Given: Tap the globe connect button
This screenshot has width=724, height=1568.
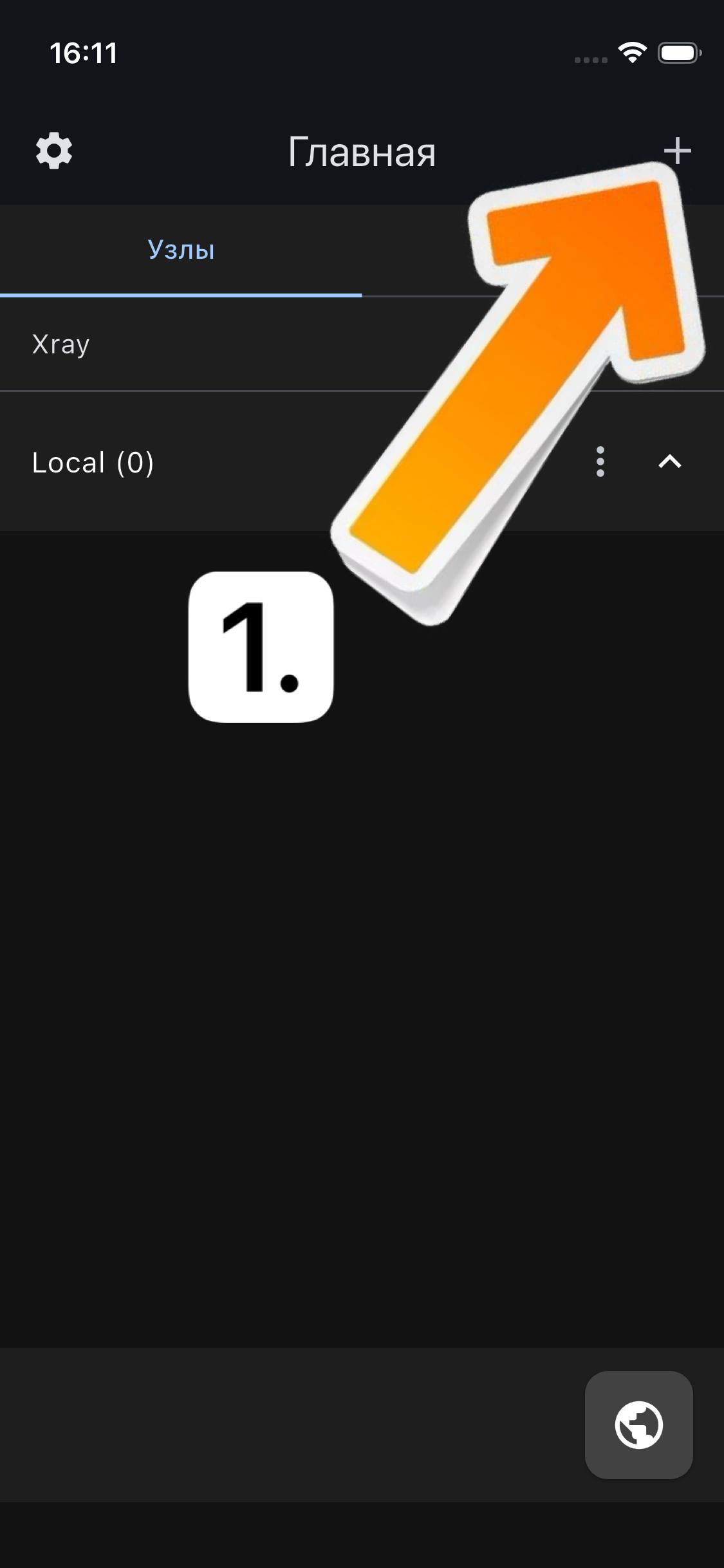Looking at the screenshot, I should (638, 1424).
